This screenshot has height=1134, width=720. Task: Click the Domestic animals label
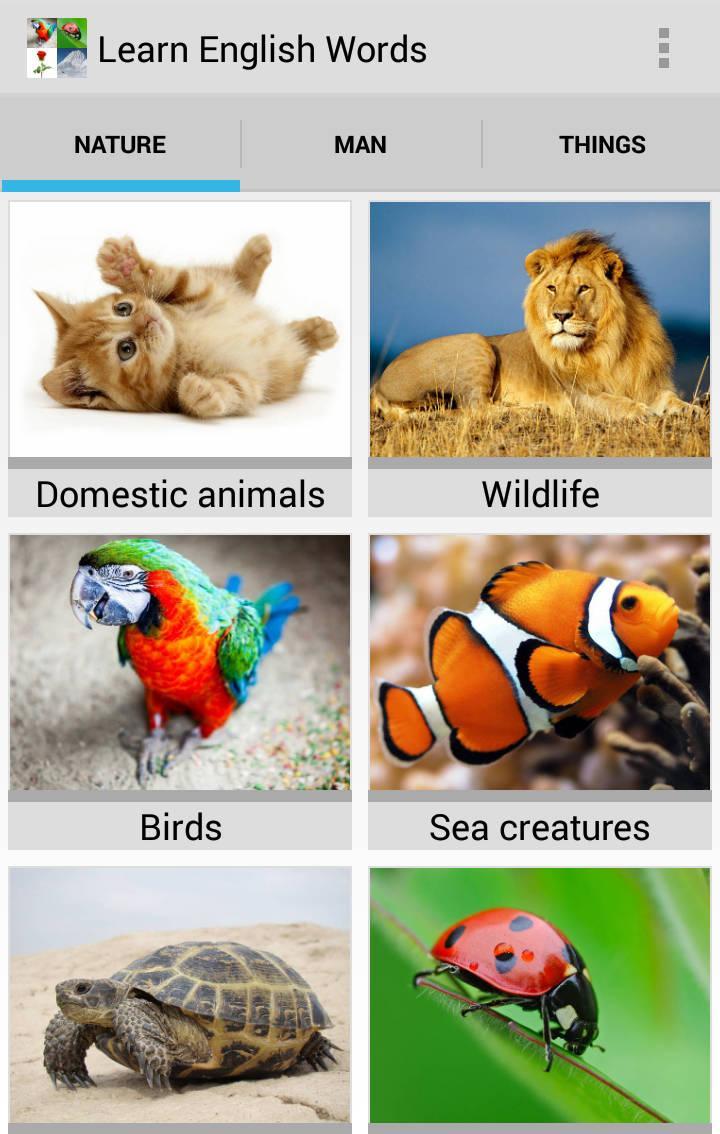180,493
